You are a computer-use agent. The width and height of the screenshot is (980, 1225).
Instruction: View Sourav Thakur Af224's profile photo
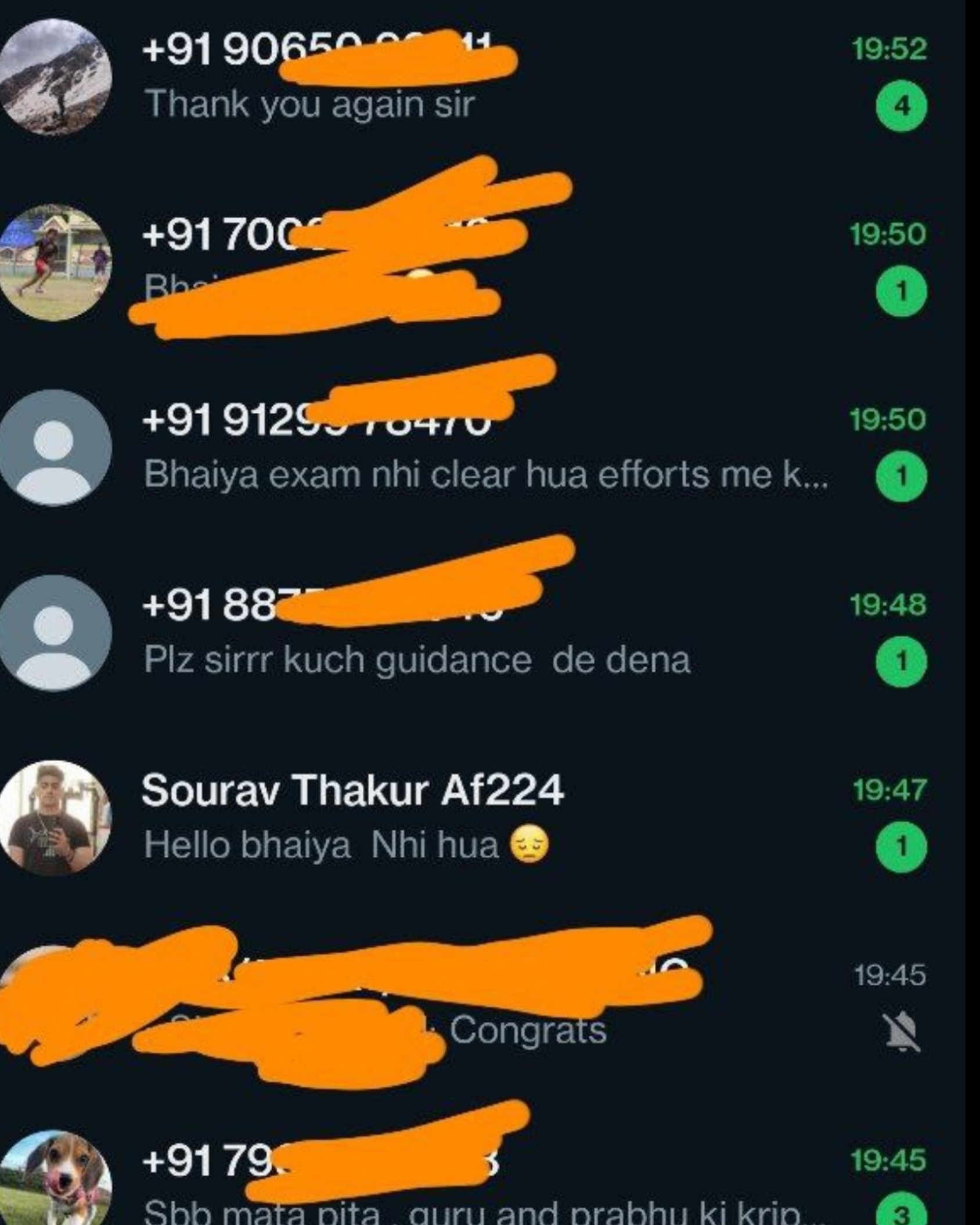click(x=54, y=818)
